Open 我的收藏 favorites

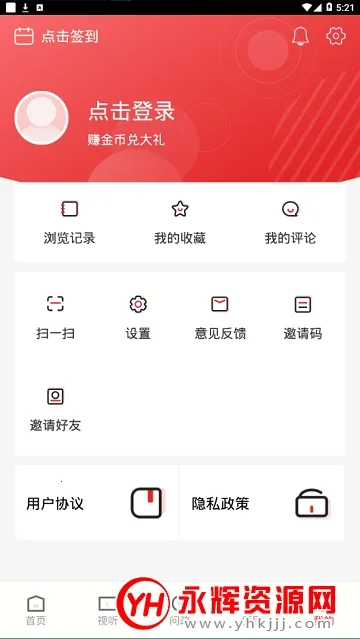[x=180, y=223]
